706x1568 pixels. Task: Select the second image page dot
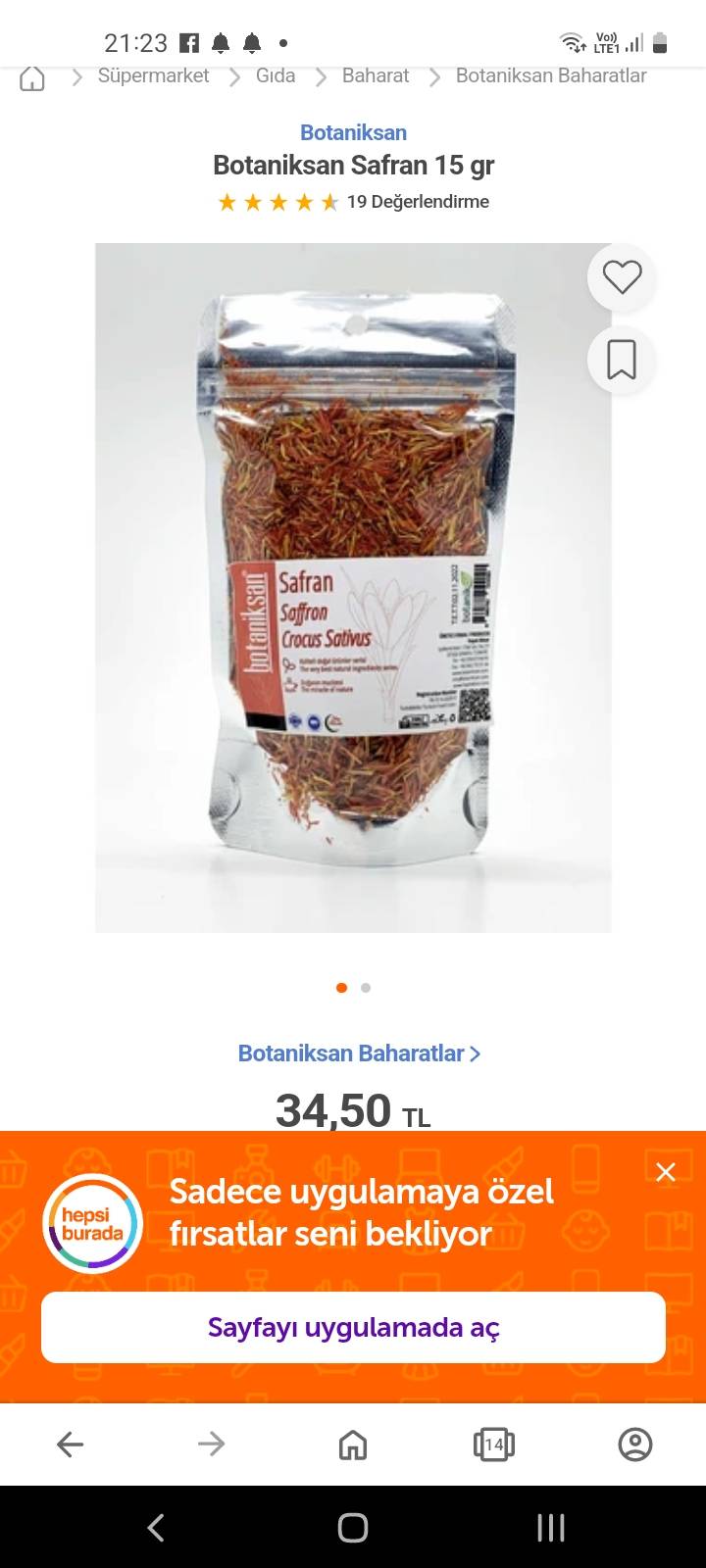tap(366, 988)
